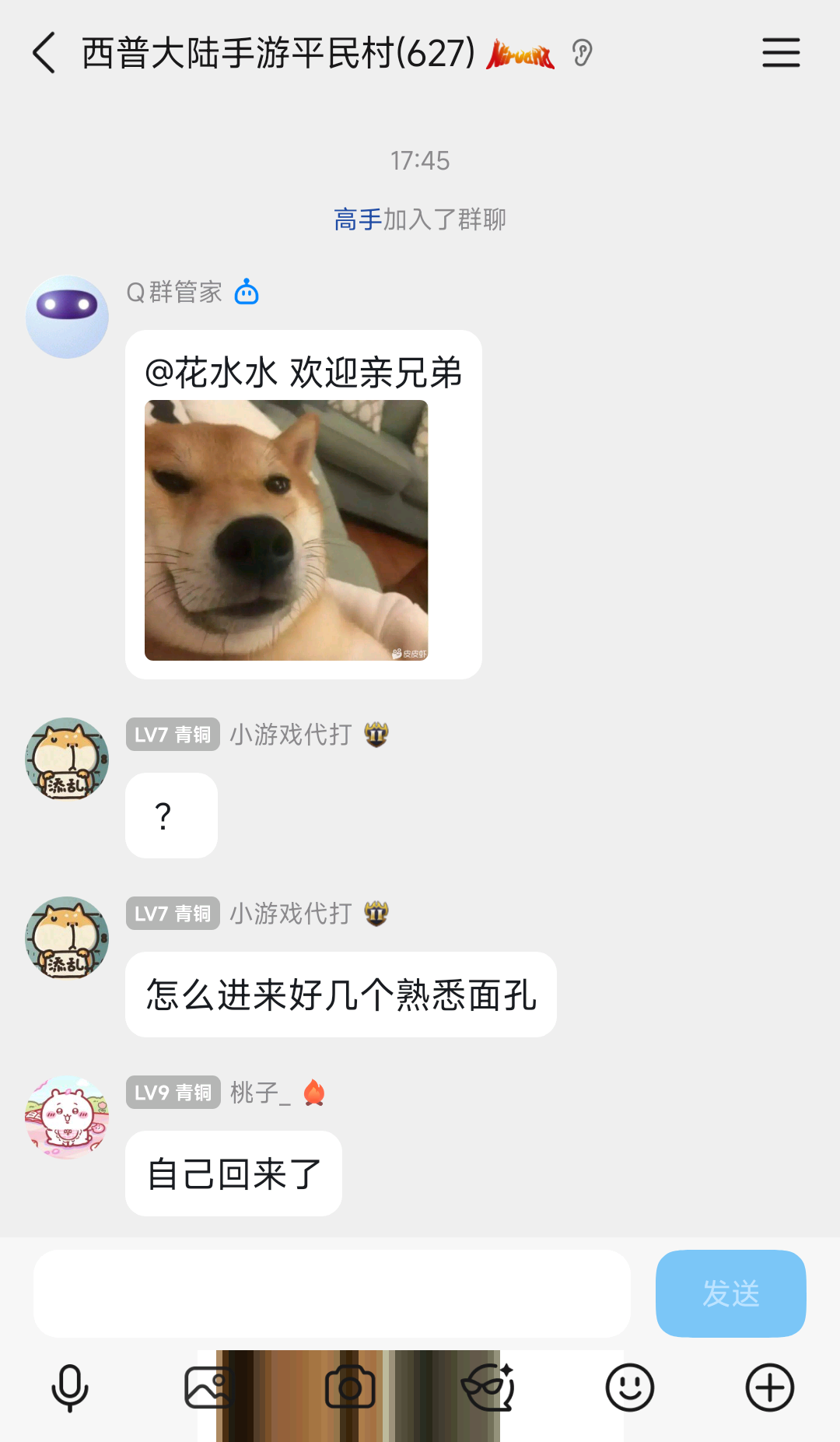Open the group settings menu
The height and width of the screenshot is (1442, 840).
tap(780, 53)
